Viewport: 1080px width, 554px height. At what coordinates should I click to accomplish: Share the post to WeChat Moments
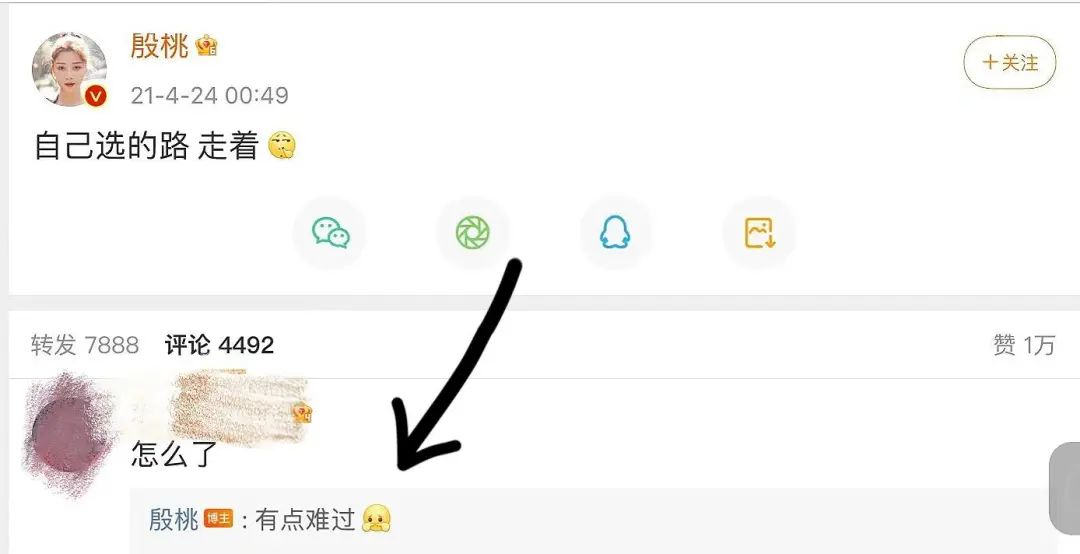(x=473, y=233)
